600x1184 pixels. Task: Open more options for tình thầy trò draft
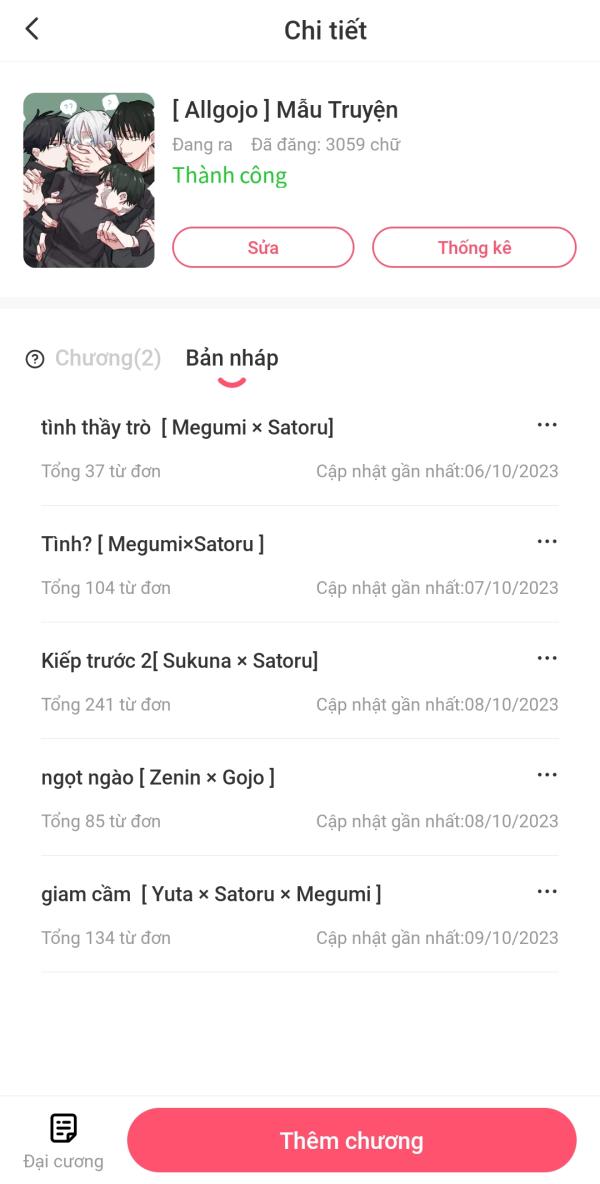546,425
